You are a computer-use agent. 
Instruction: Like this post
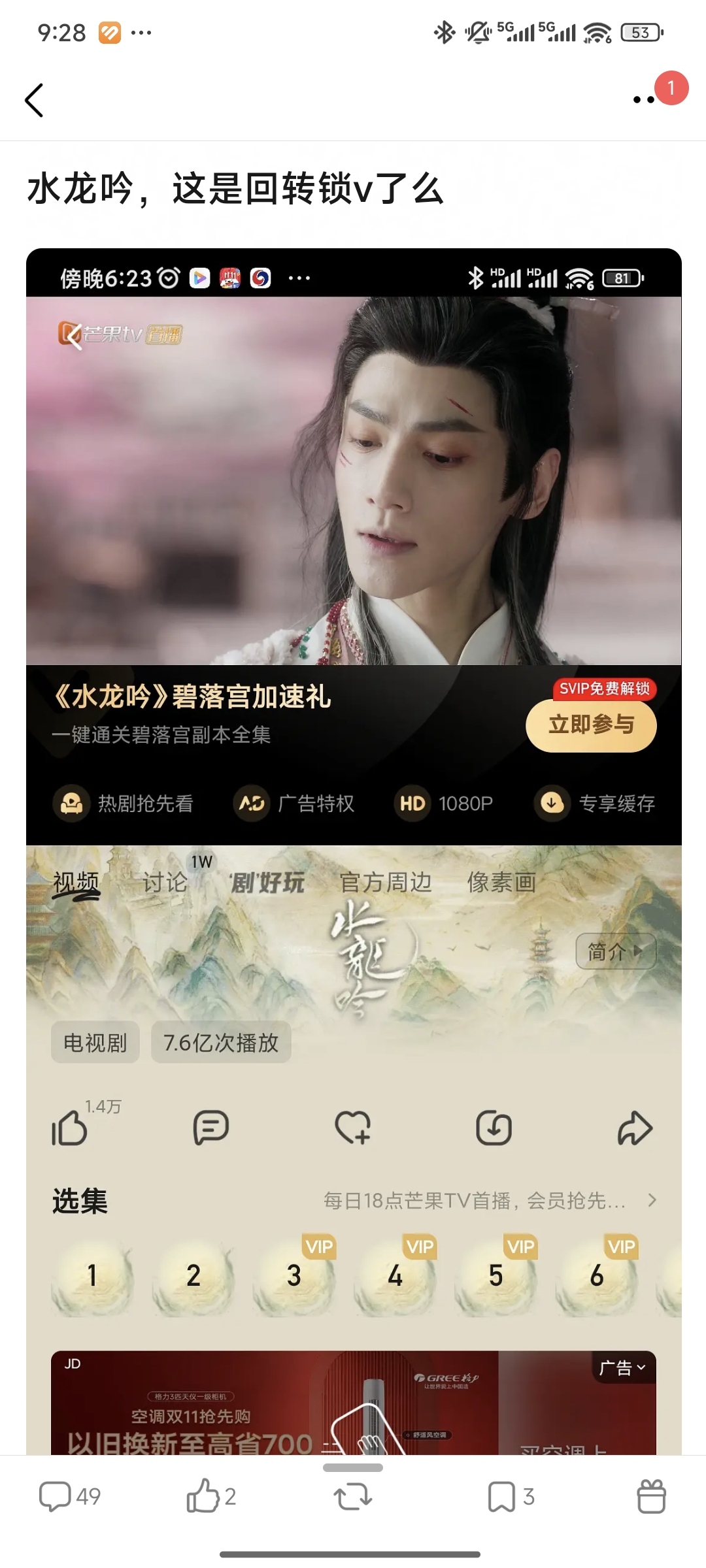point(210,1496)
